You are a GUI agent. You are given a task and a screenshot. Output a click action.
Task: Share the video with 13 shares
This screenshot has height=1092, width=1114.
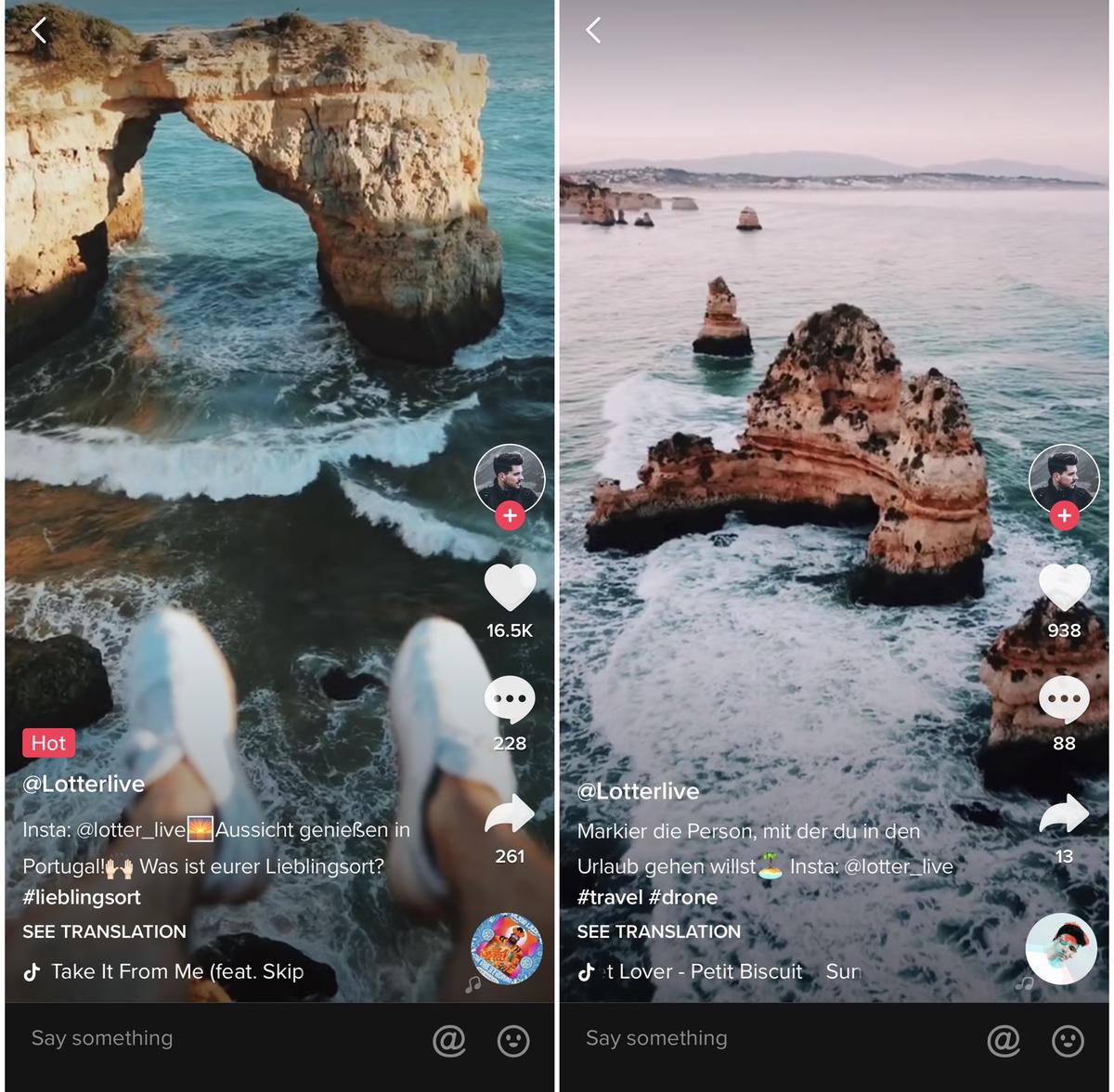[1064, 816]
